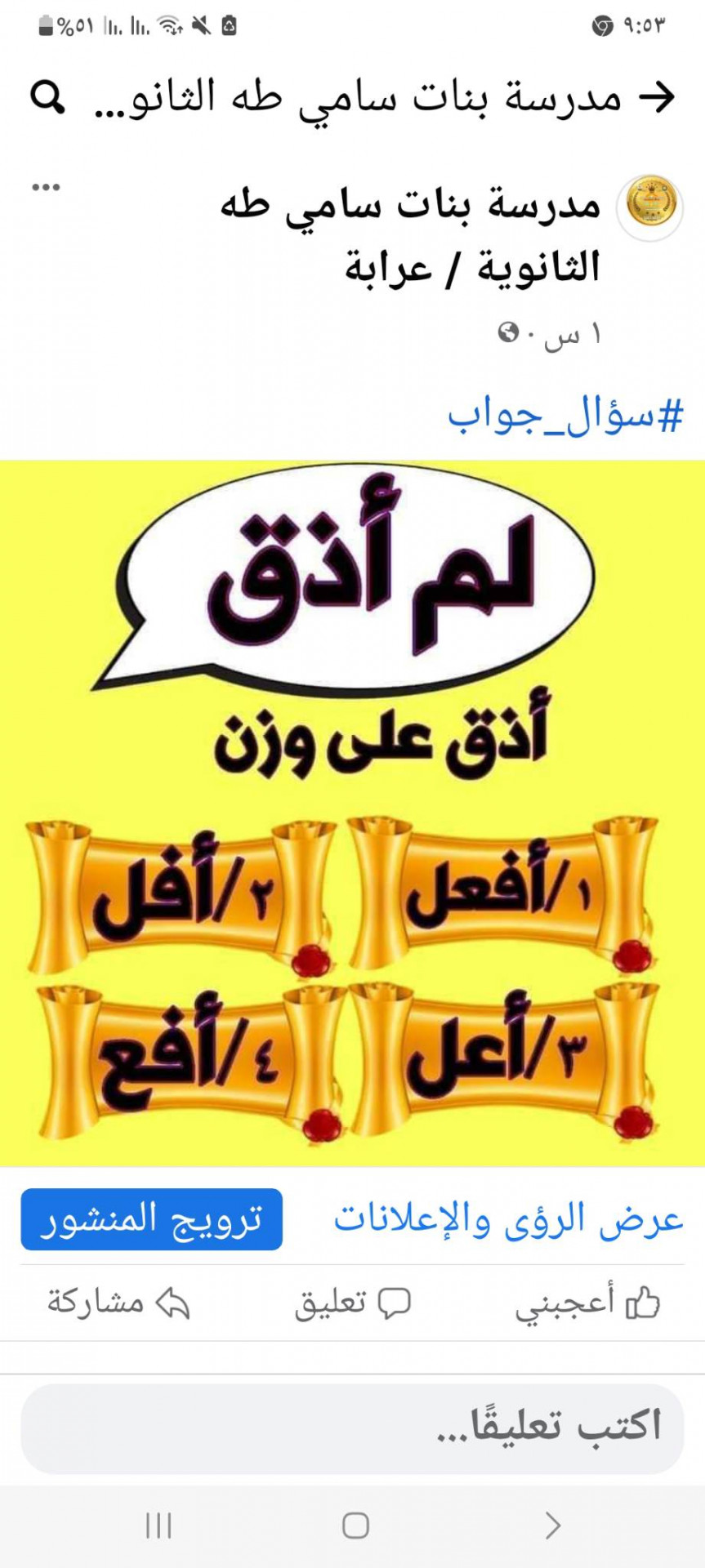Share the post with مشاركة

(x=118, y=1303)
